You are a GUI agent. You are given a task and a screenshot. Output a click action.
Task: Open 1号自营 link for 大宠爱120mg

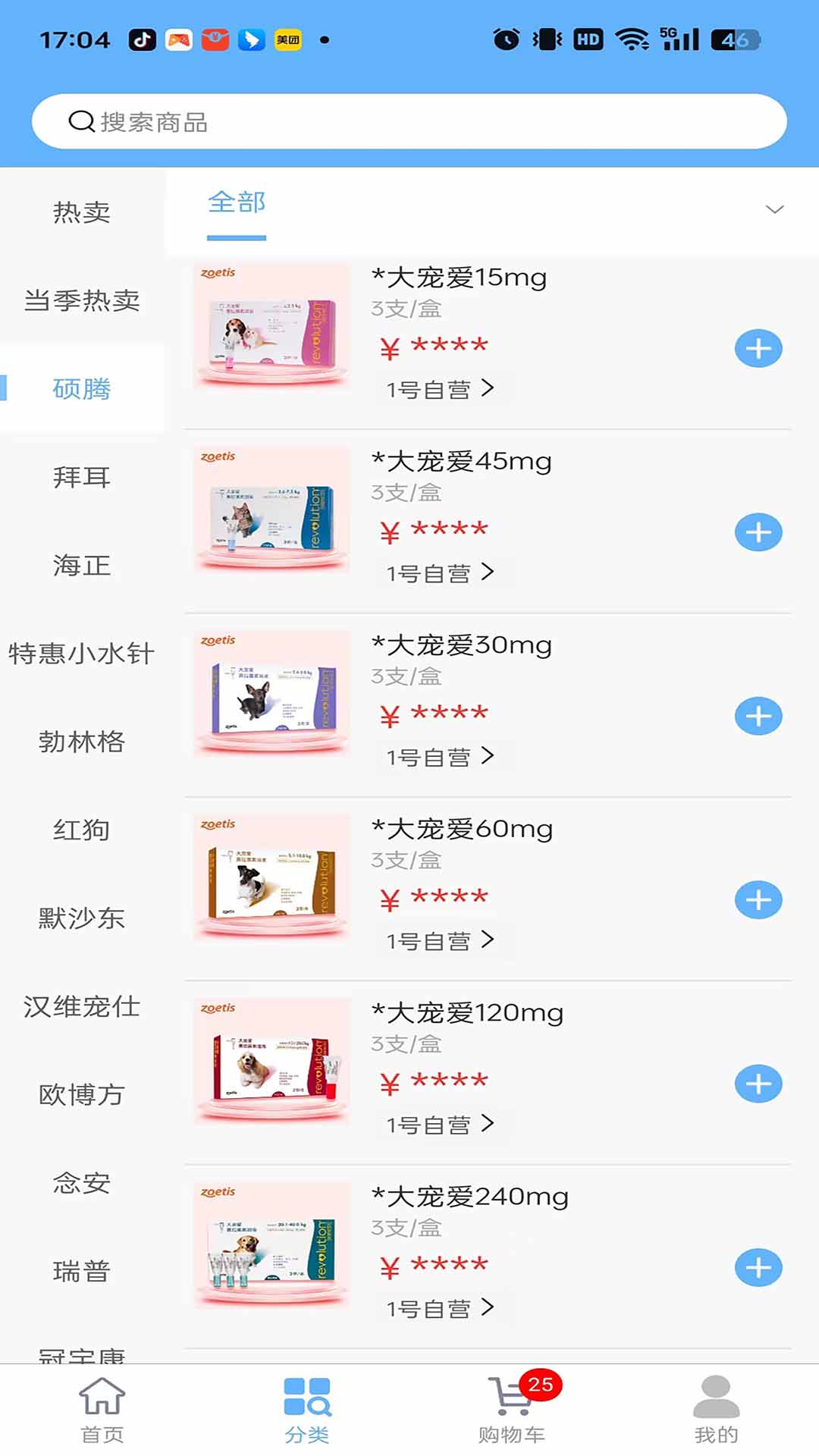pyautogui.click(x=440, y=1125)
